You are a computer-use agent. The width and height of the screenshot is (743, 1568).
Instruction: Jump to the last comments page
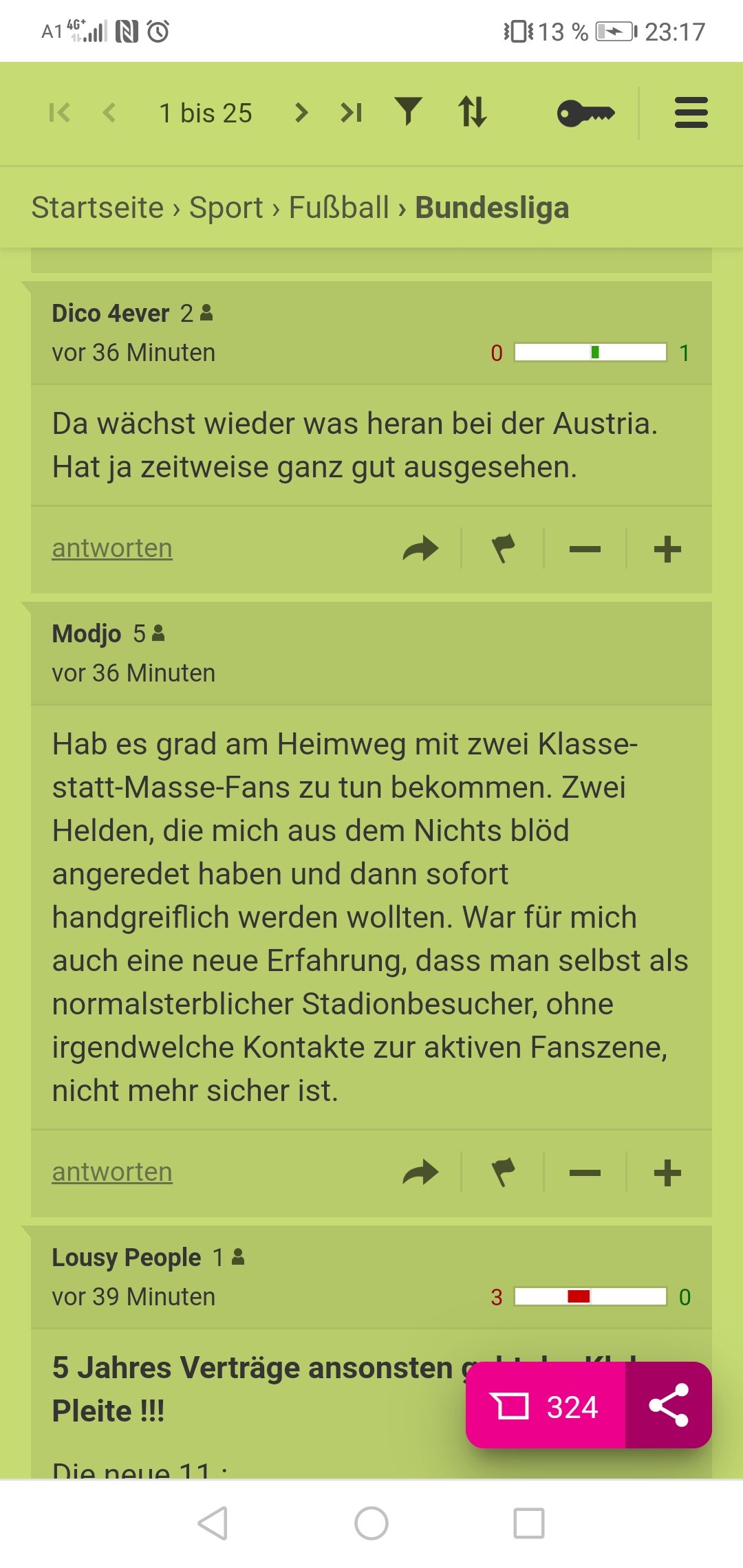[352, 112]
